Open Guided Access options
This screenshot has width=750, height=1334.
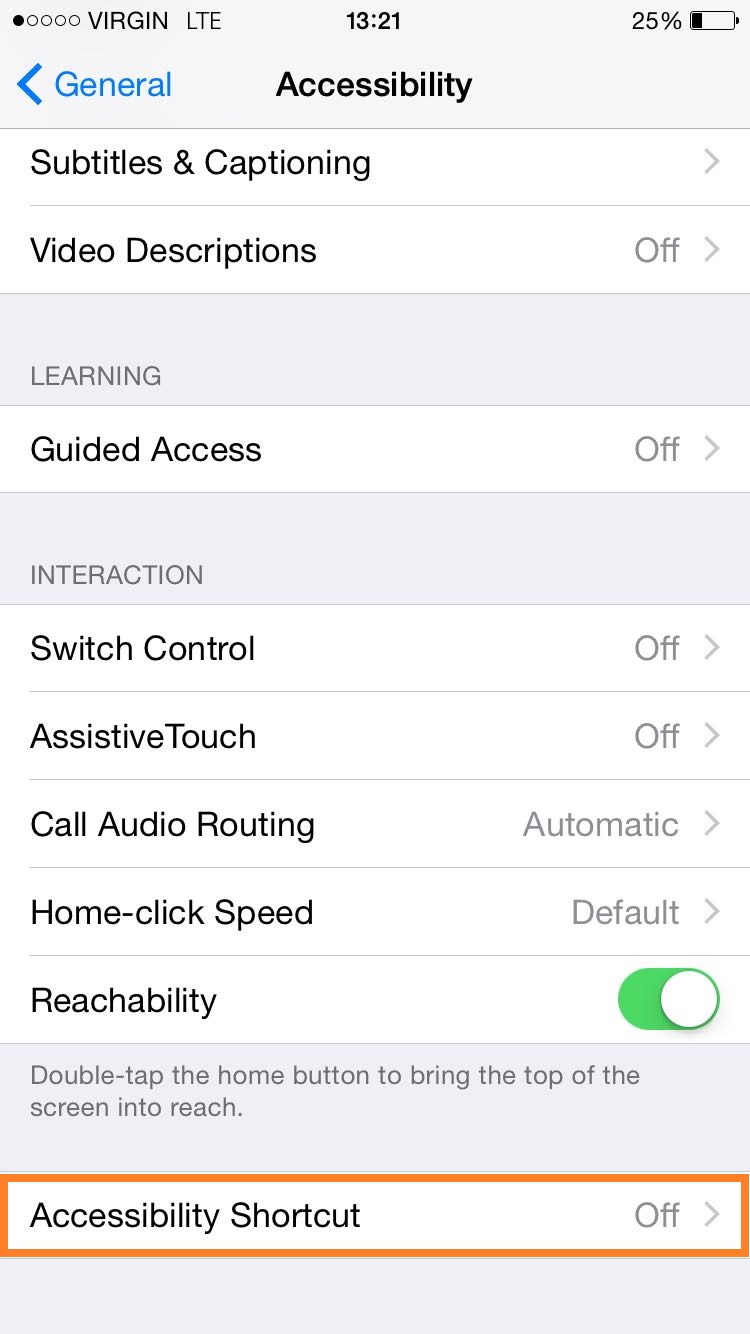click(375, 450)
